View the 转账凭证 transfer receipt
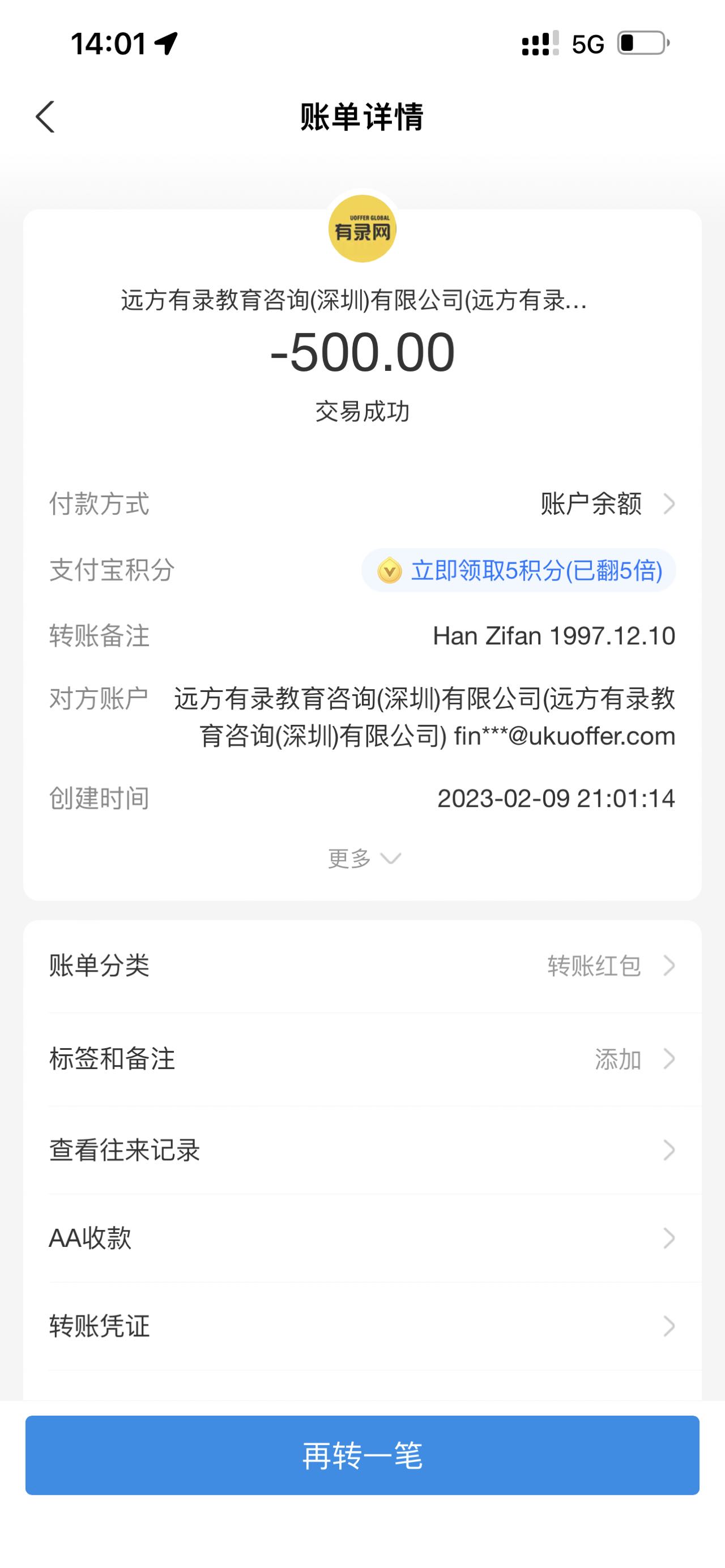 (362, 1326)
